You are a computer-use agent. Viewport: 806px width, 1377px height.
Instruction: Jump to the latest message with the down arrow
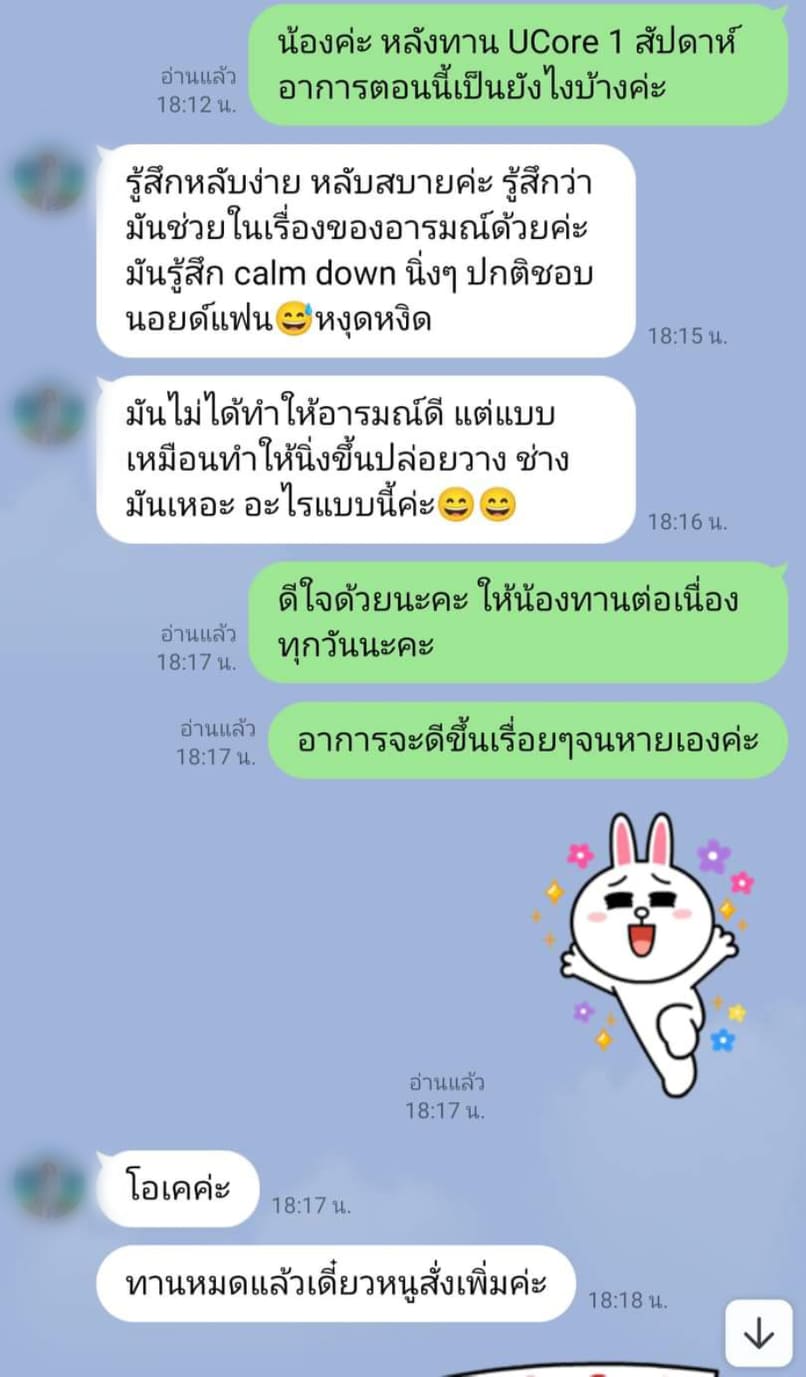758,1333
